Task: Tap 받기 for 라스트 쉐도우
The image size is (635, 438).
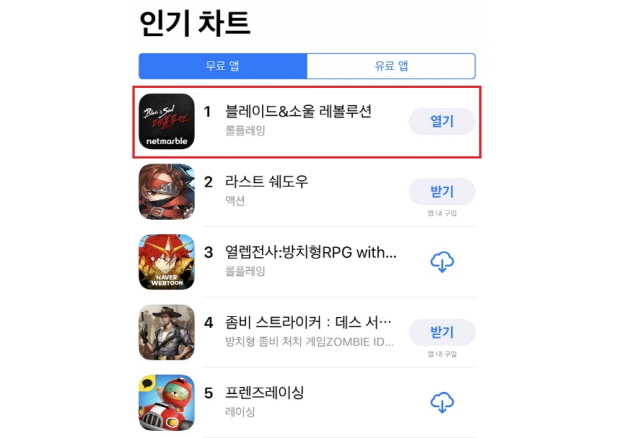Action: 441,191
